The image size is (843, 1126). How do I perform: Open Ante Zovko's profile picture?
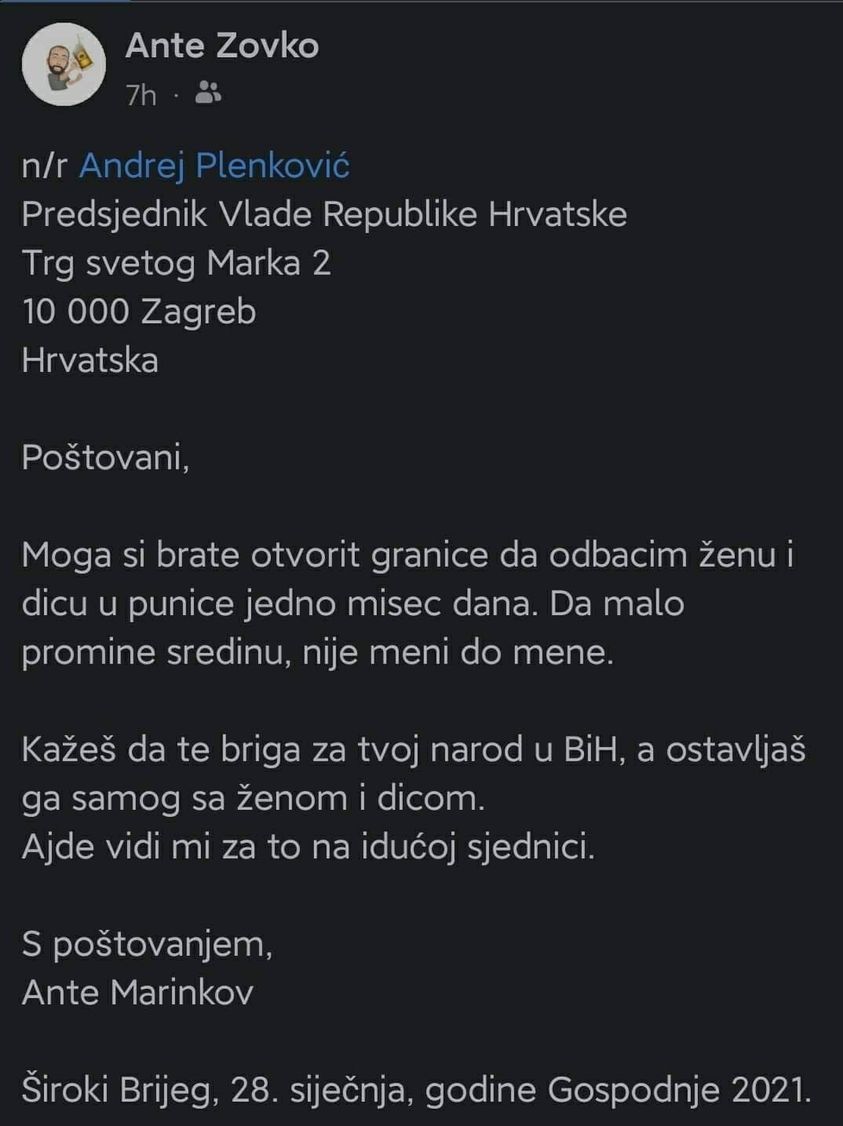pos(64,62)
